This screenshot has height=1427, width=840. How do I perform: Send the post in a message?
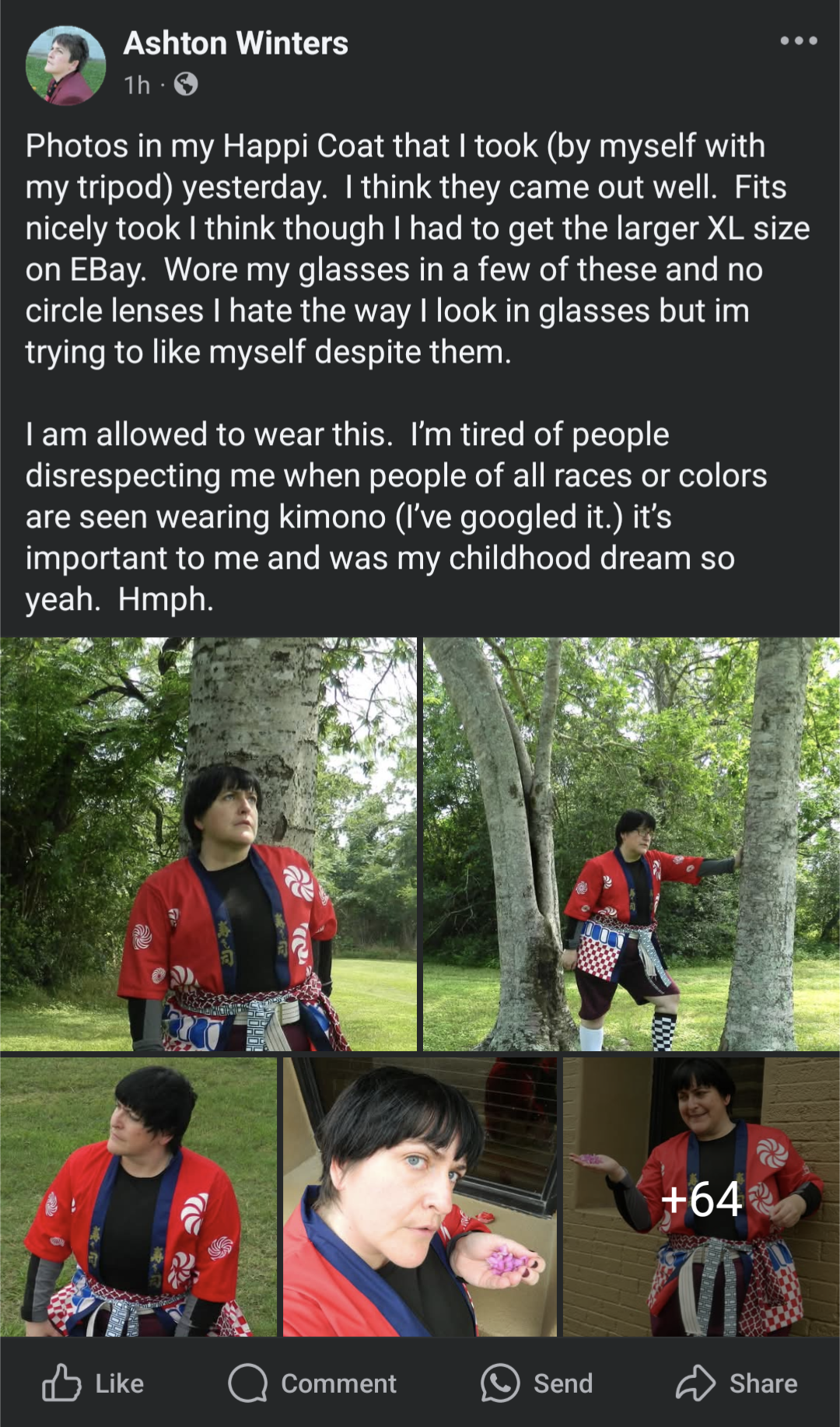(x=537, y=1383)
